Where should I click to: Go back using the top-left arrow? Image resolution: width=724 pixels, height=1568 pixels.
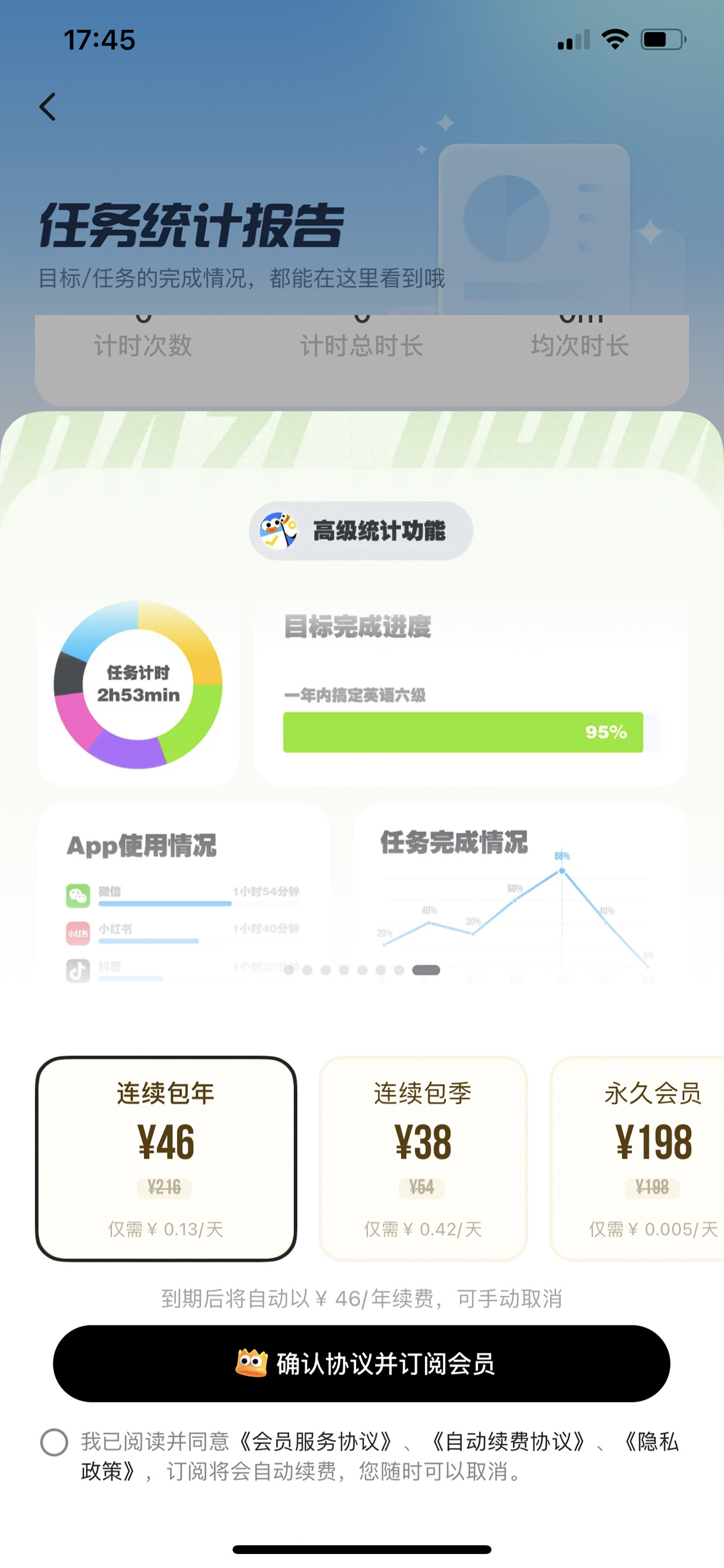coord(47,107)
